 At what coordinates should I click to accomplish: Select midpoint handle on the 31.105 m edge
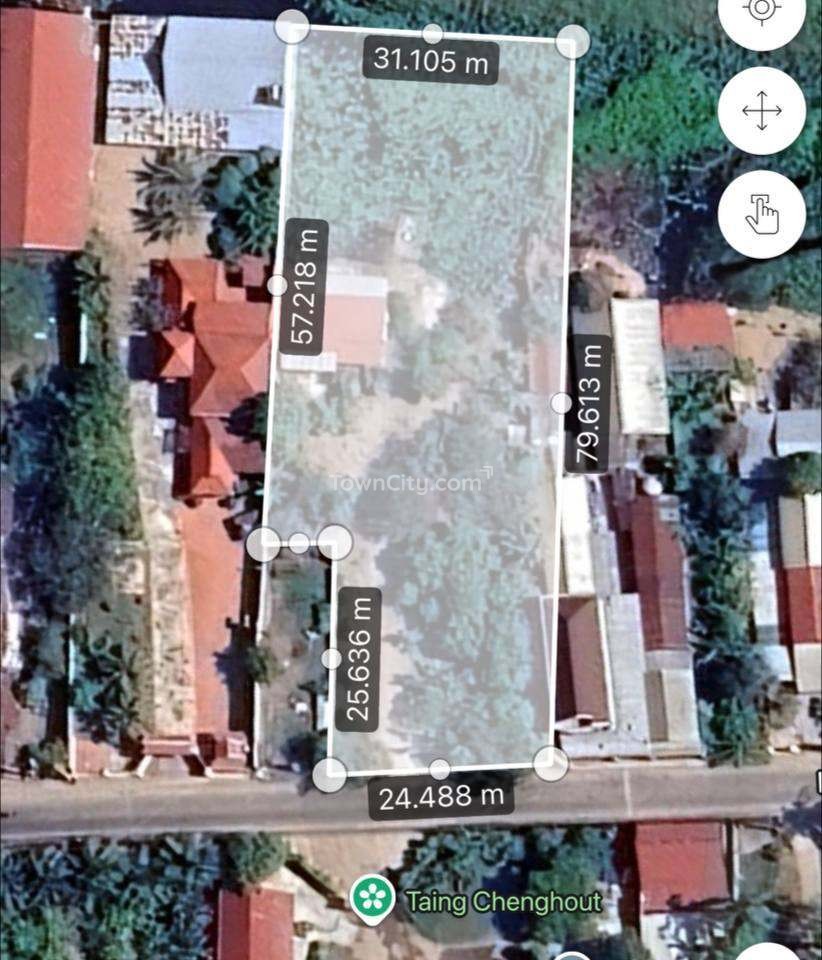point(432,33)
